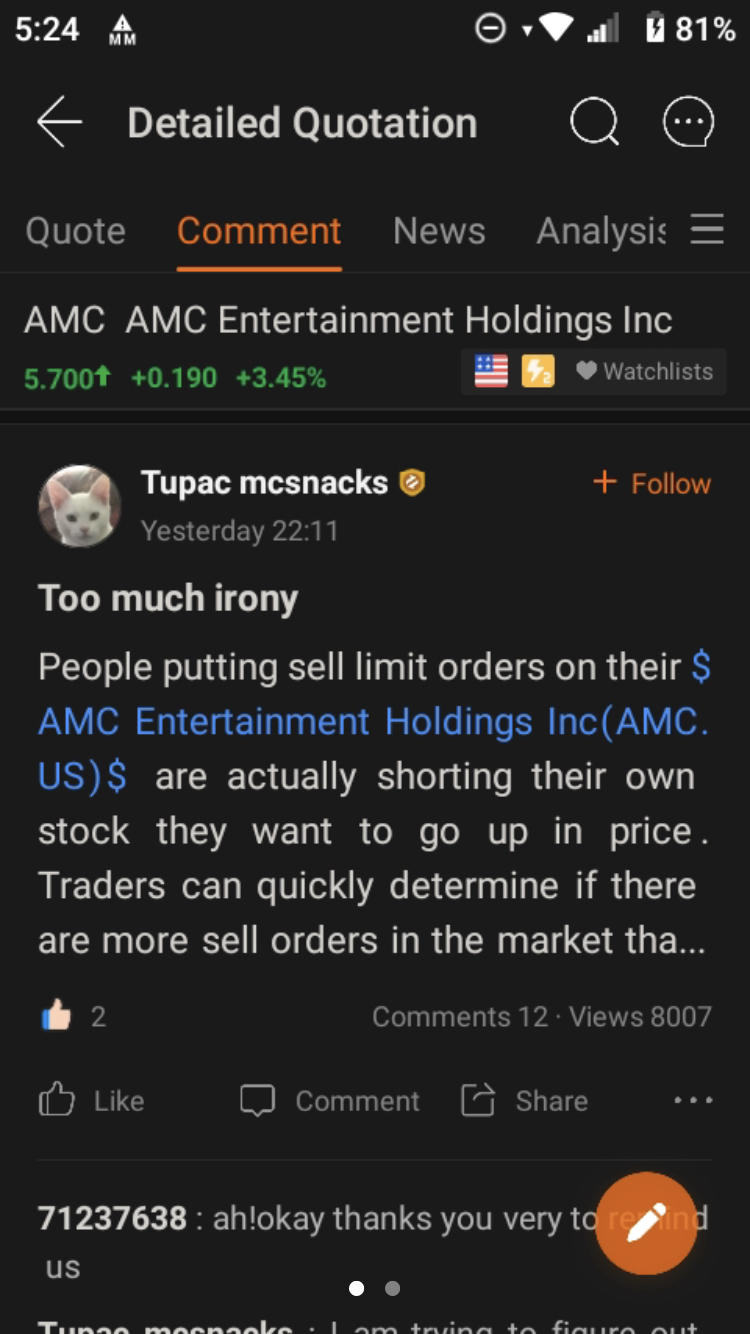Open more options for the post
This screenshot has width=750, height=1334.
coord(693,1101)
